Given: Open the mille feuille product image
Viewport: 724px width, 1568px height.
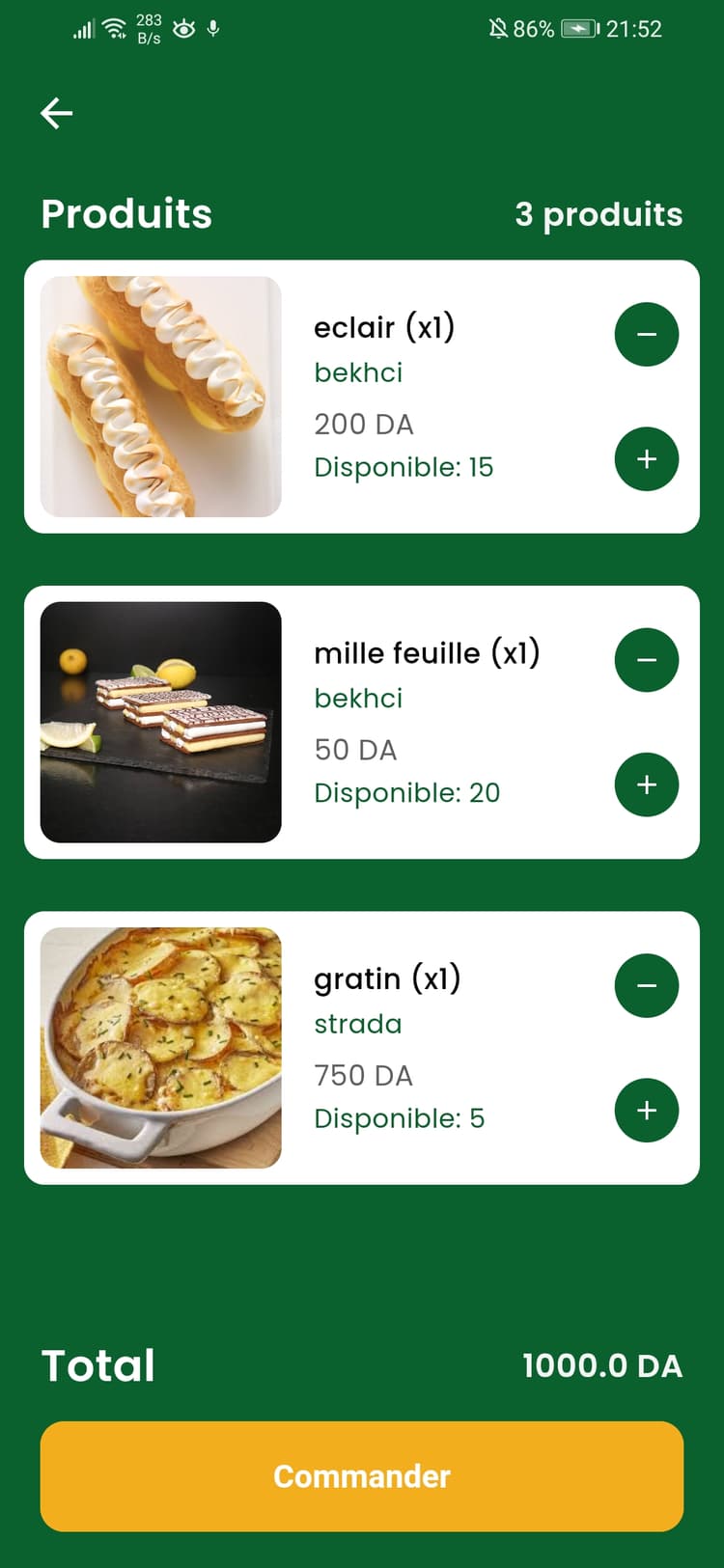Looking at the screenshot, I should coord(160,720).
